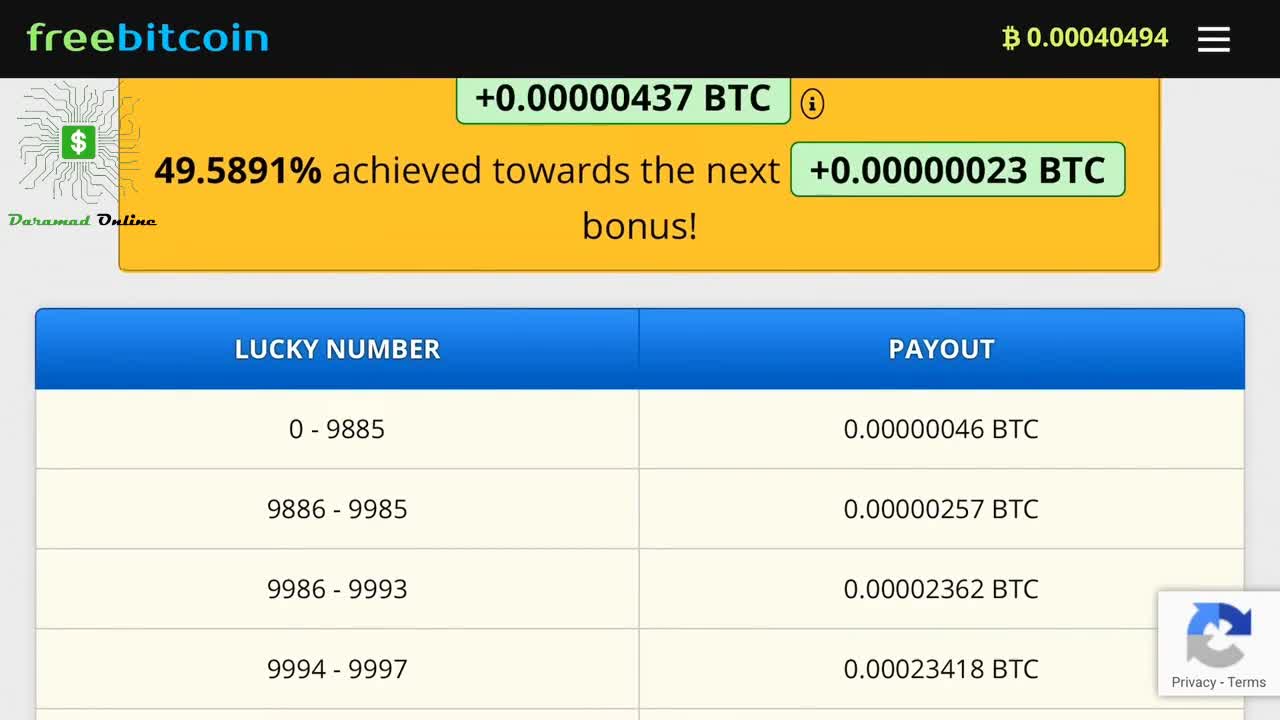Open the reCAPTCHA Terms link
Viewport: 1280px width, 720px height.
(x=1247, y=682)
